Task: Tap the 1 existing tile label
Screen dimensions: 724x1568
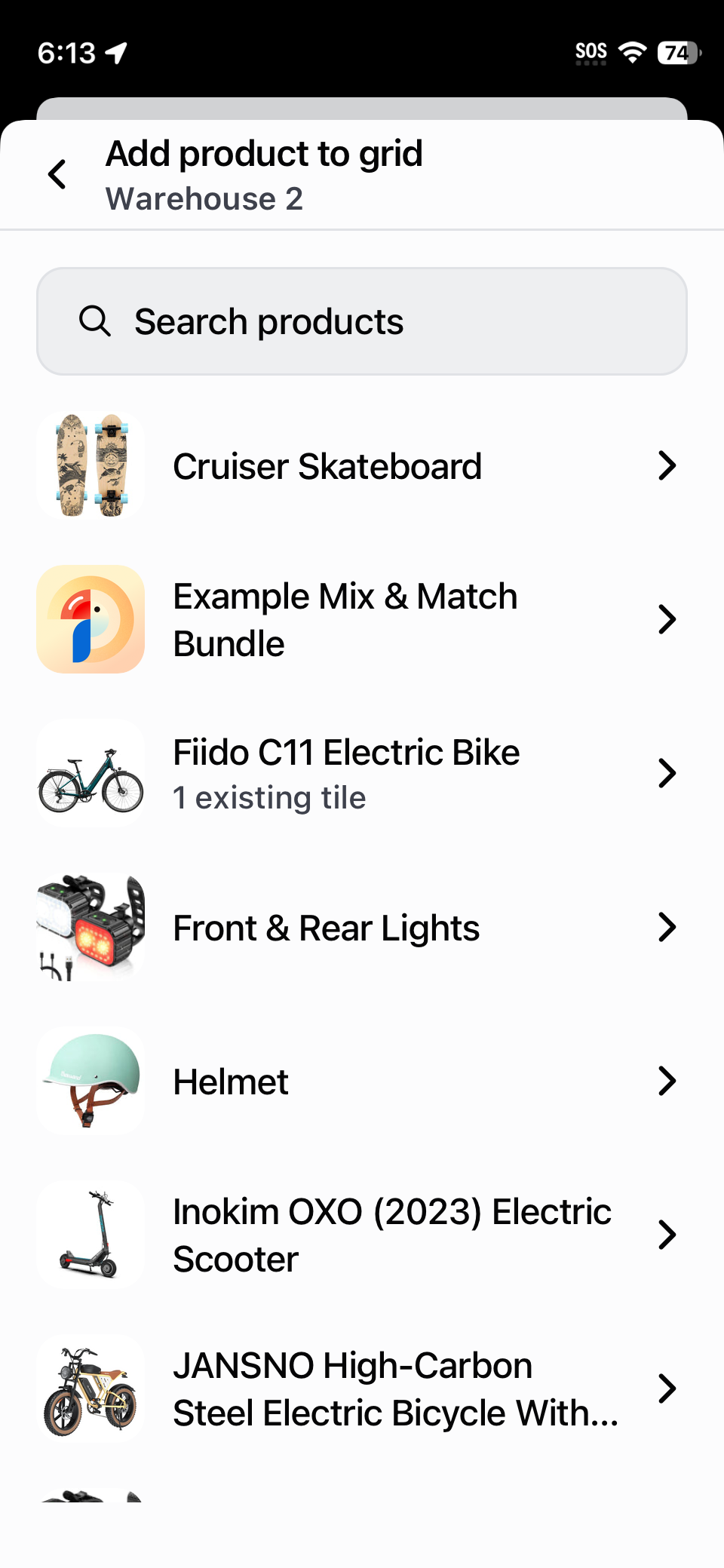Action: (269, 796)
